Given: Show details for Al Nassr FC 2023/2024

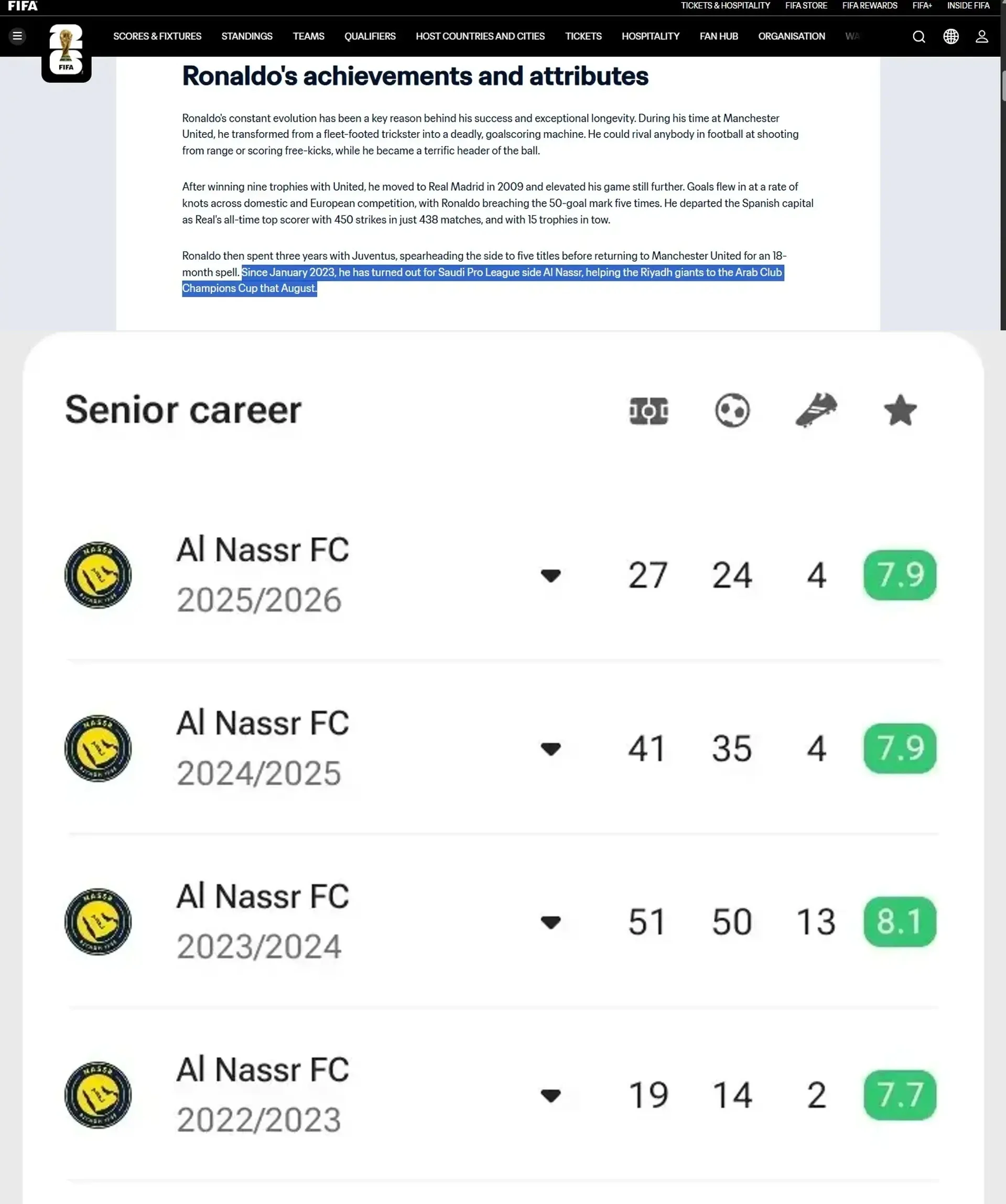Looking at the screenshot, I should [x=550, y=921].
